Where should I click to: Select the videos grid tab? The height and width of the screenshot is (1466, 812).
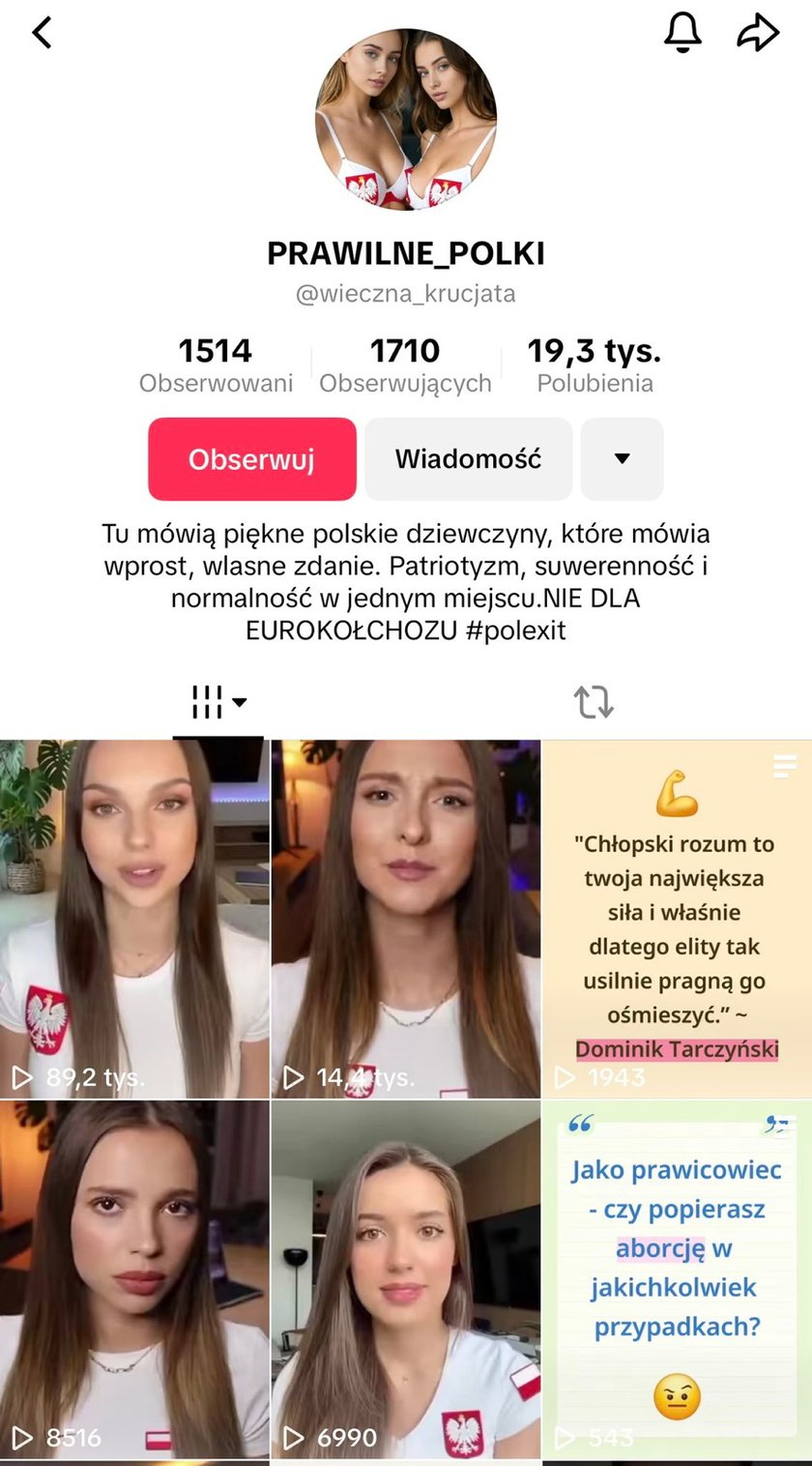tap(217, 702)
